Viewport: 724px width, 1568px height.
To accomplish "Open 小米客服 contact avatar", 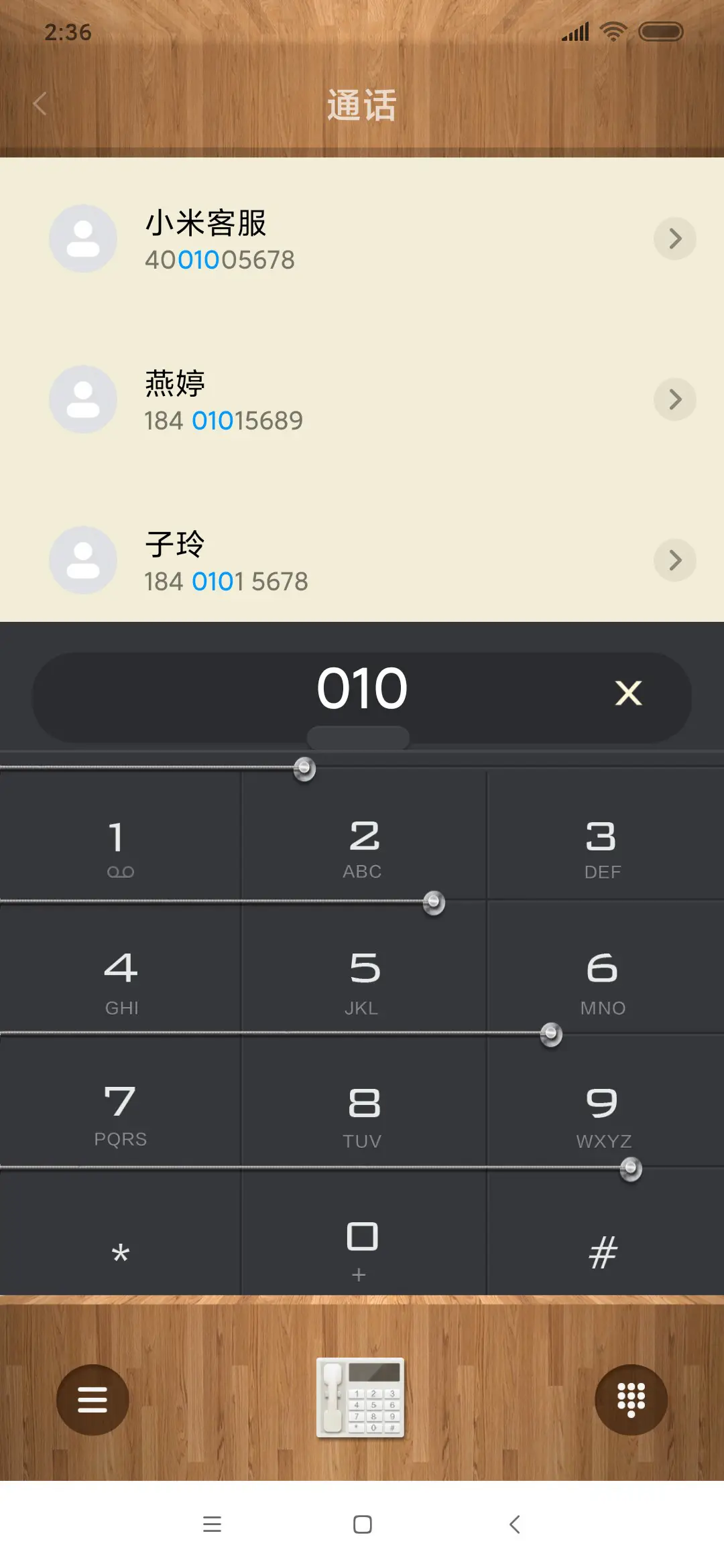I will 82,238.
